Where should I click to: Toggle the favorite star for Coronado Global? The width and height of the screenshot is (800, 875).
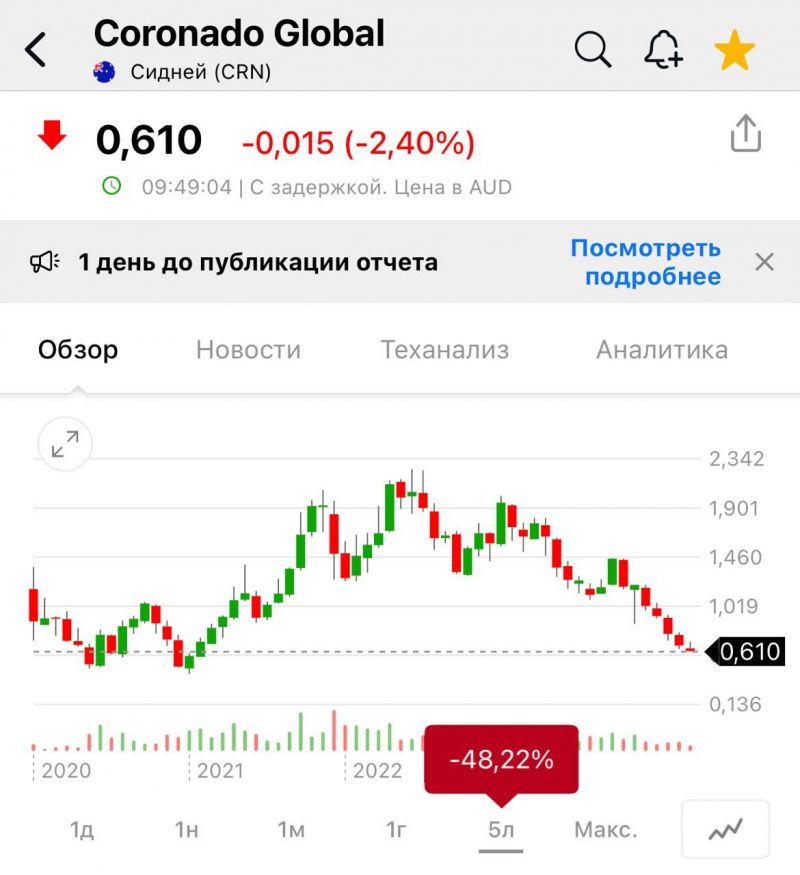pos(735,50)
